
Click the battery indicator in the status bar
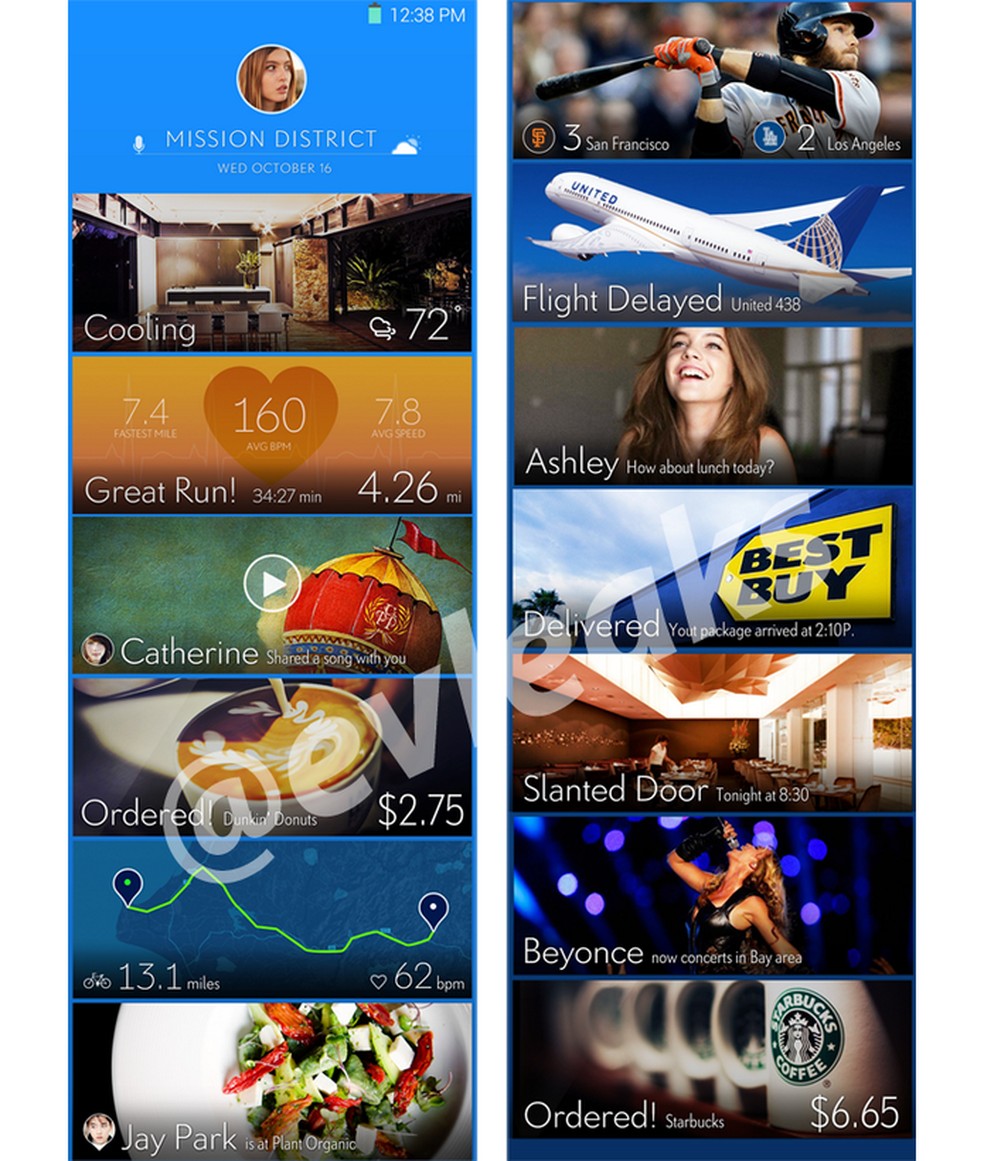374,12
